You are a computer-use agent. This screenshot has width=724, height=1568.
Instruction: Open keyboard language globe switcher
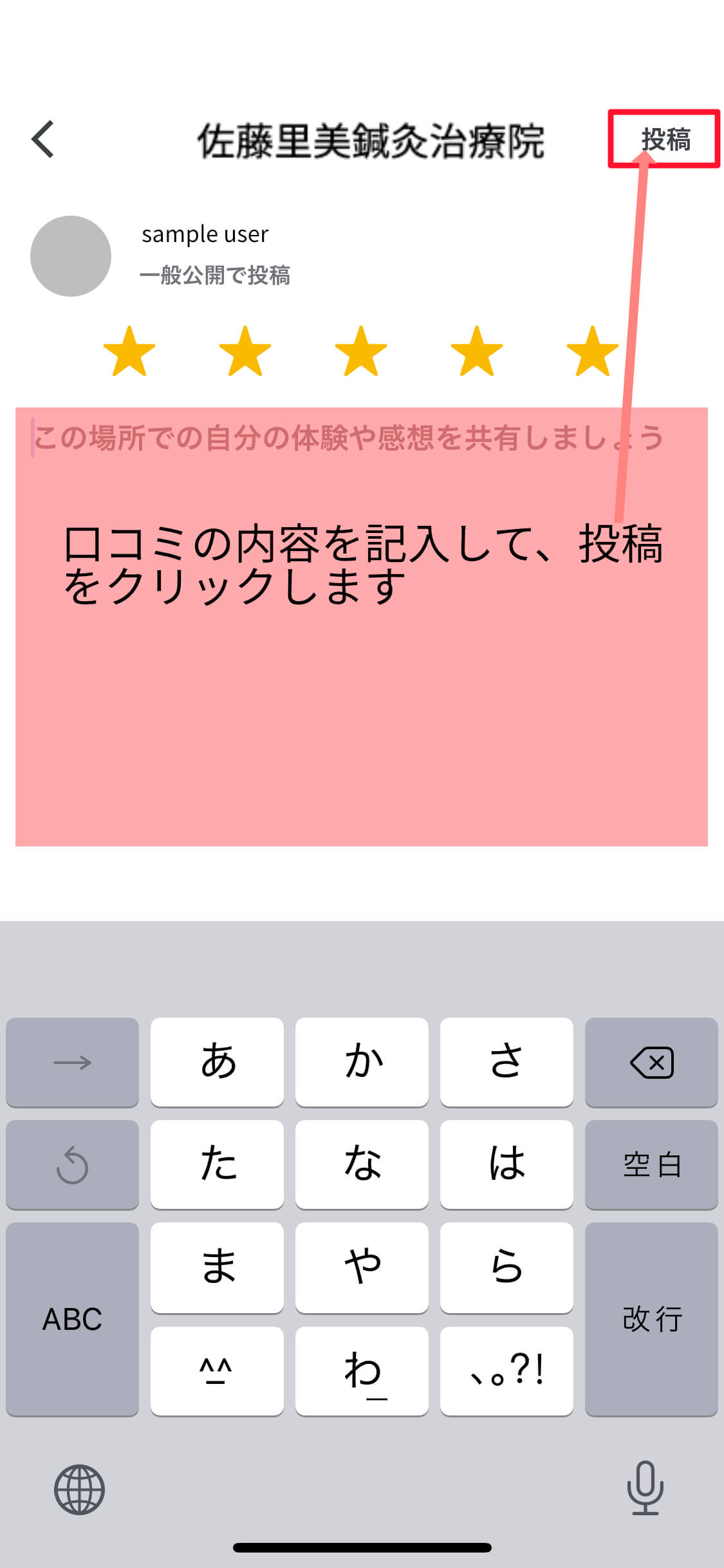pyautogui.click(x=79, y=1489)
